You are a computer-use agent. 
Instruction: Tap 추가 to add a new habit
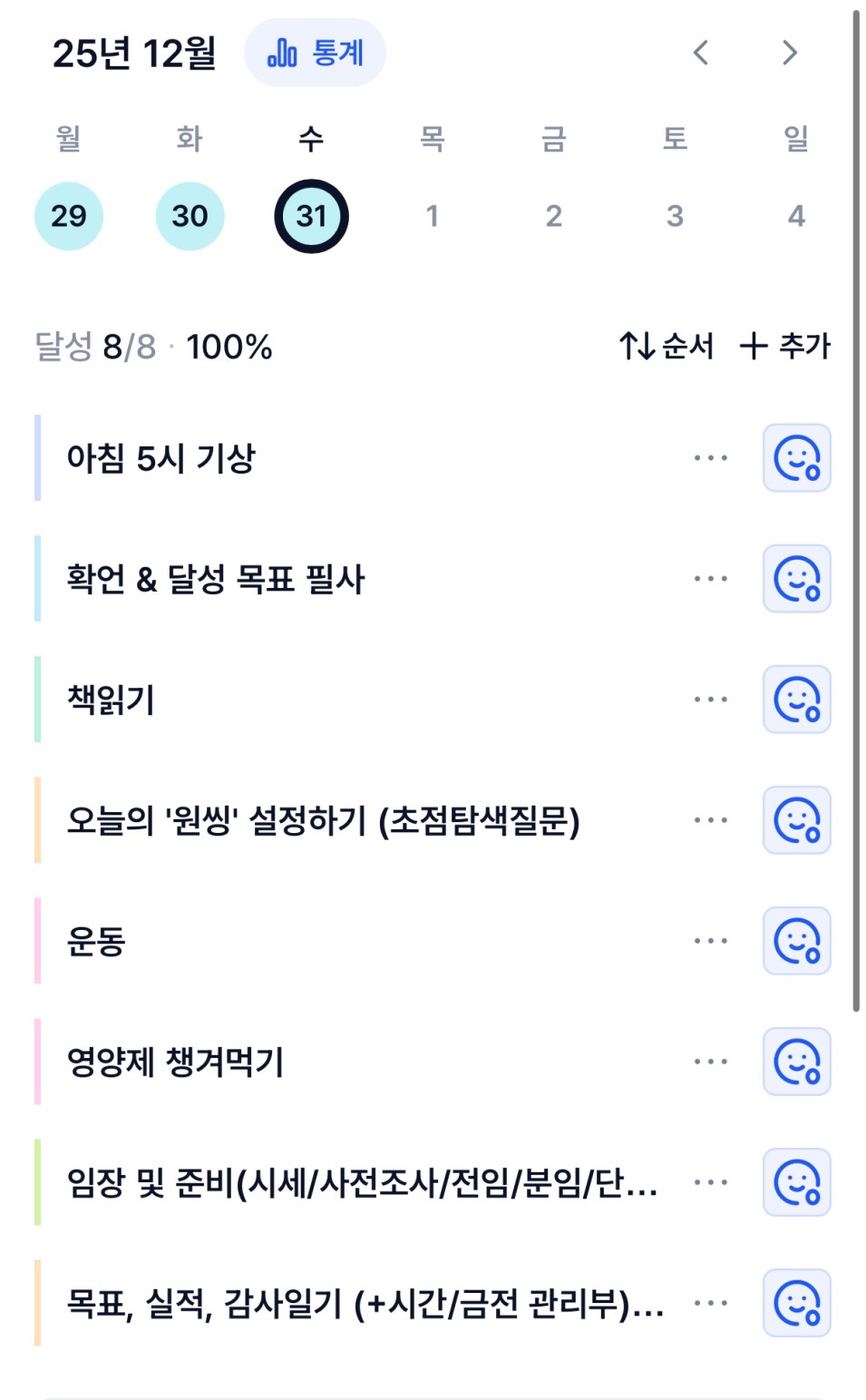(785, 346)
